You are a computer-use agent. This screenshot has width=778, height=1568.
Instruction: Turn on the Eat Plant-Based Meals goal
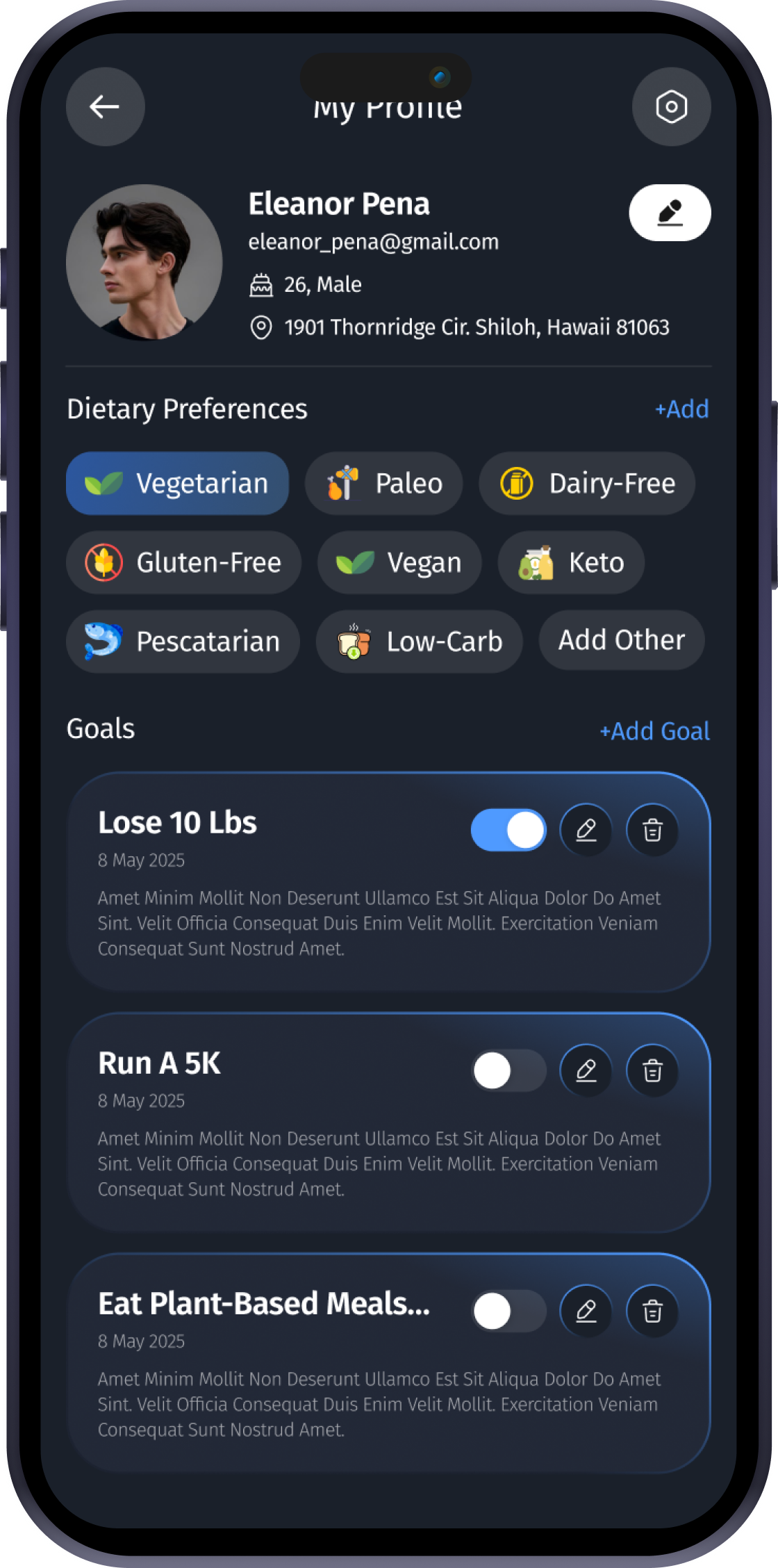tap(508, 1312)
